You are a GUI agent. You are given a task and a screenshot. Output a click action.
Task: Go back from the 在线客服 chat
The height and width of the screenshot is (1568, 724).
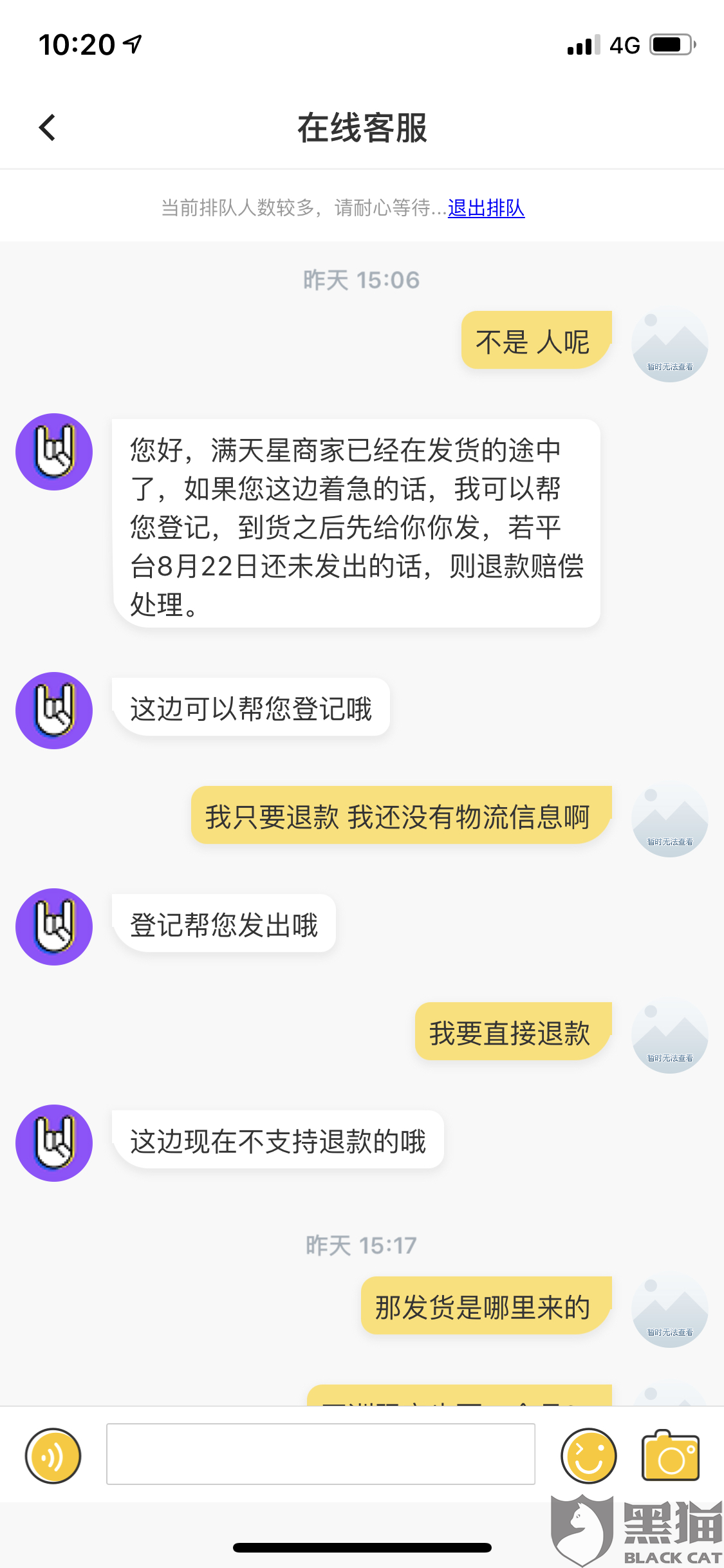pos(48,127)
